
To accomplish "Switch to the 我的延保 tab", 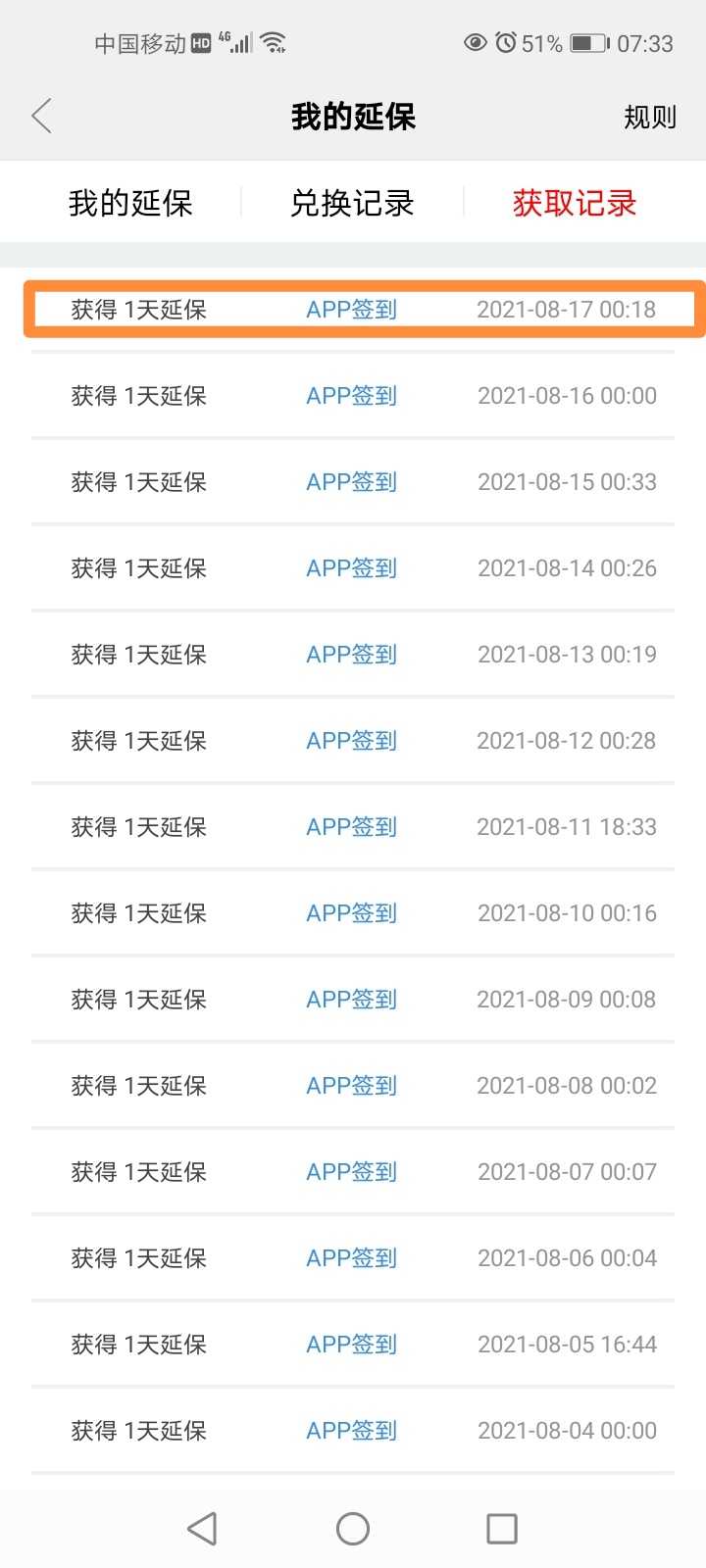I will pos(130,203).
